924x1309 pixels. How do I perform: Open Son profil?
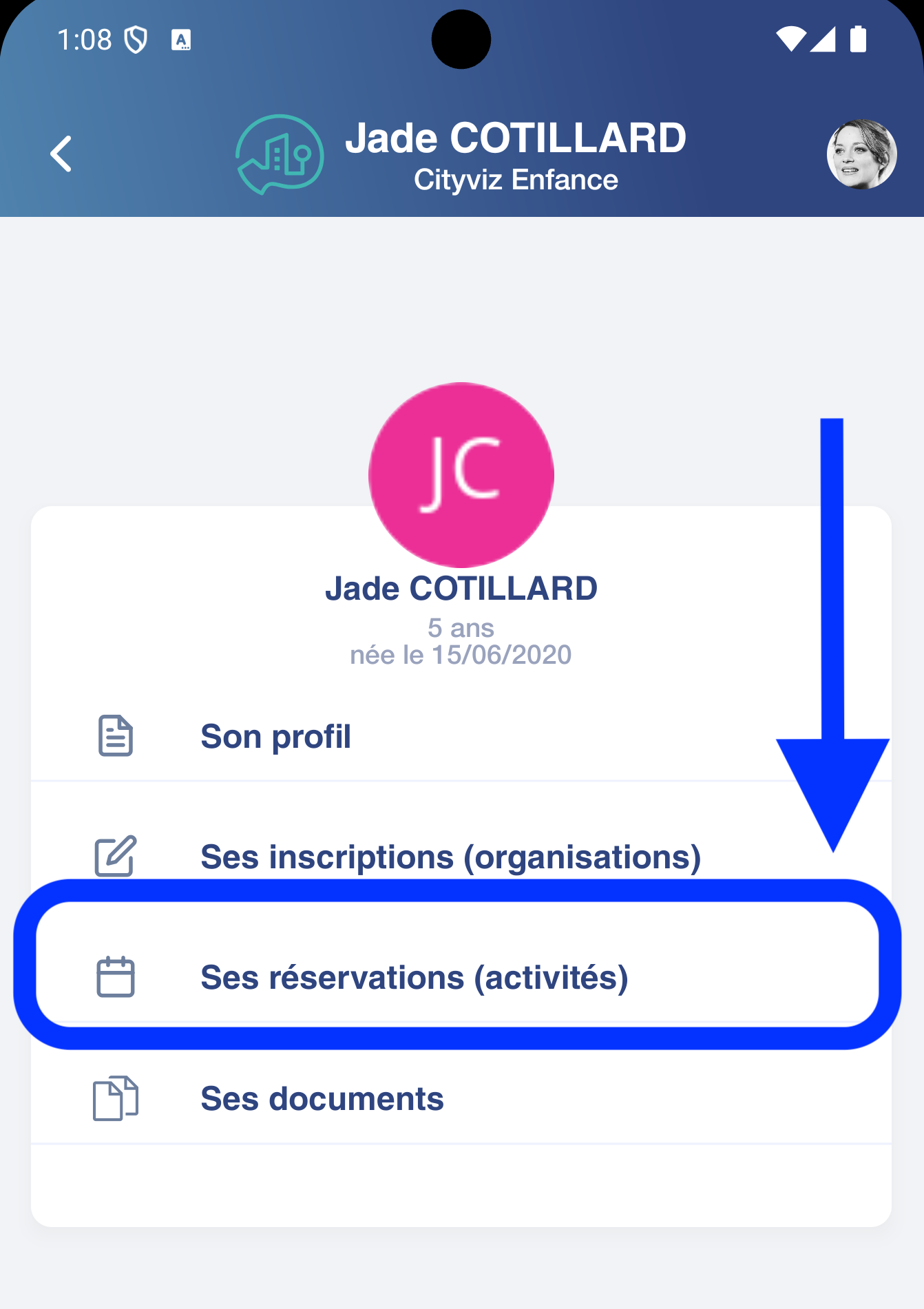click(x=275, y=736)
